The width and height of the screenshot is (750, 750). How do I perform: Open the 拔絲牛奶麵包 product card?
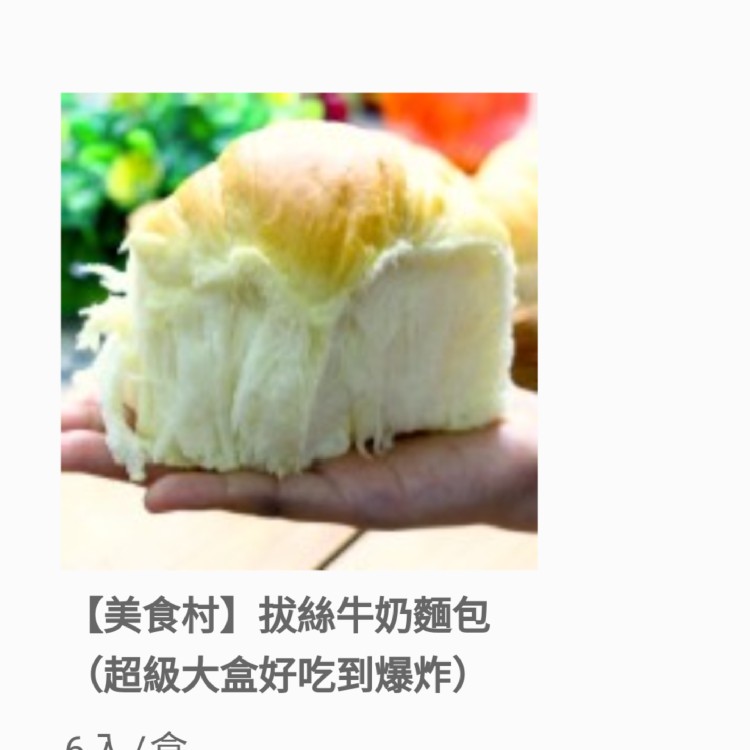click(298, 331)
